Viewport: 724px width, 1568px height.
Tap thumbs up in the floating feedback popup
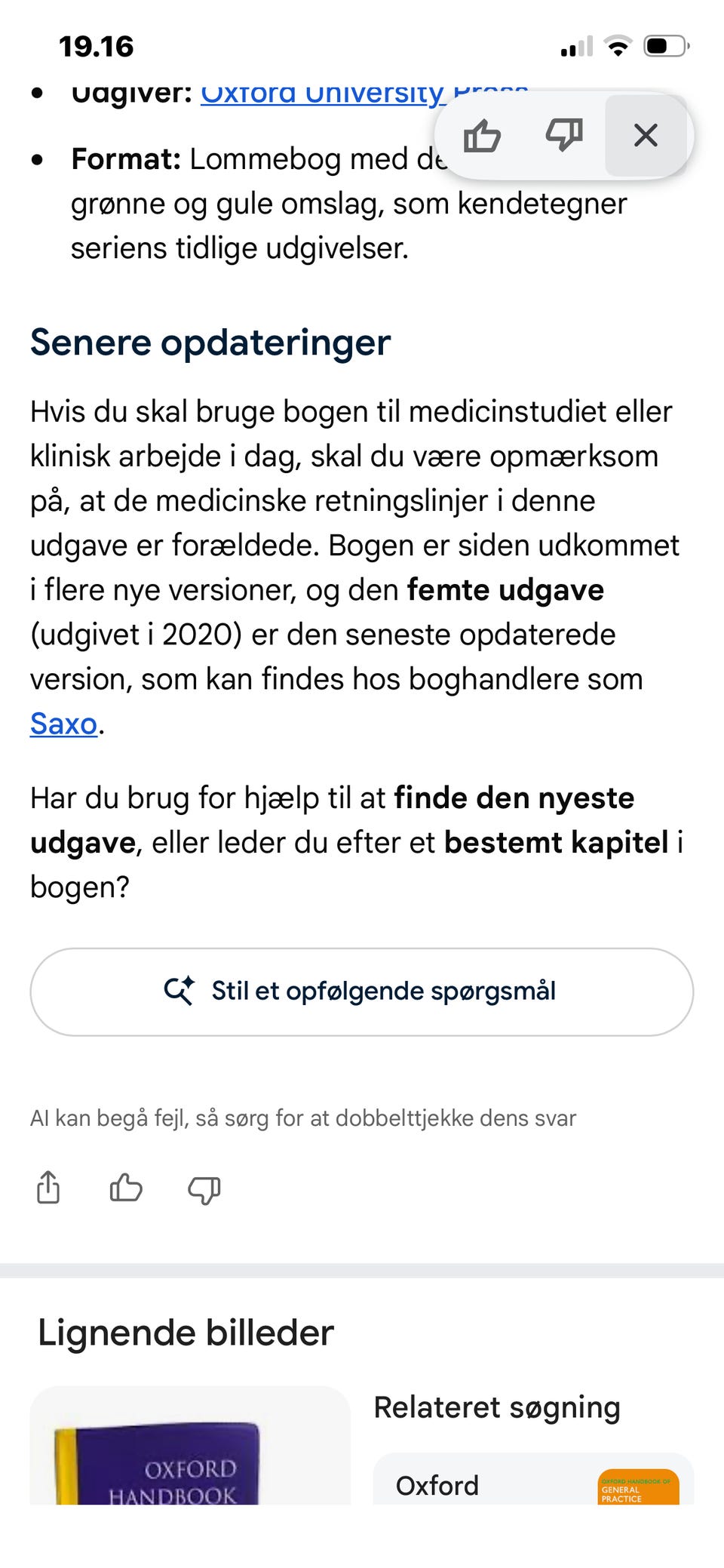(483, 137)
